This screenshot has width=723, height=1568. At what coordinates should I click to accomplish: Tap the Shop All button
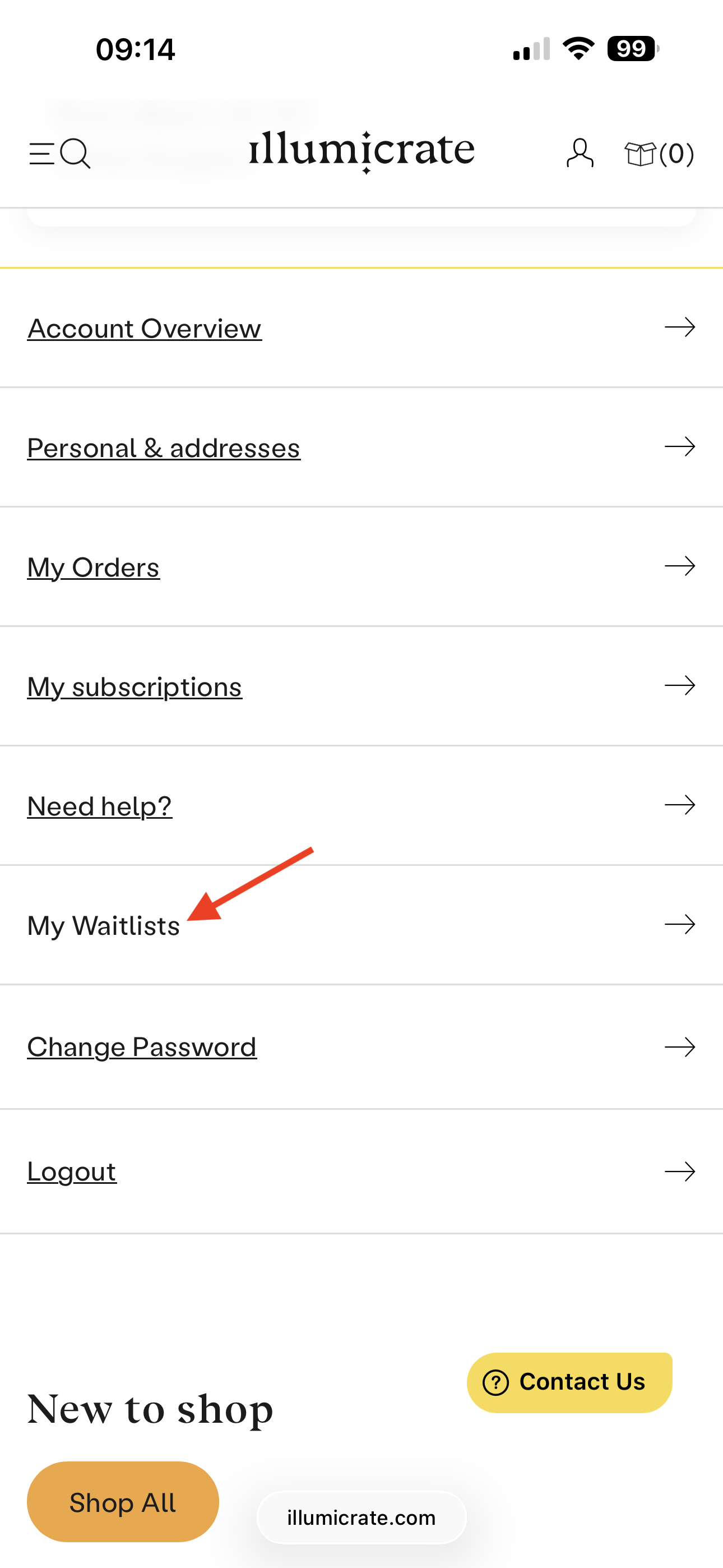coord(123,1502)
